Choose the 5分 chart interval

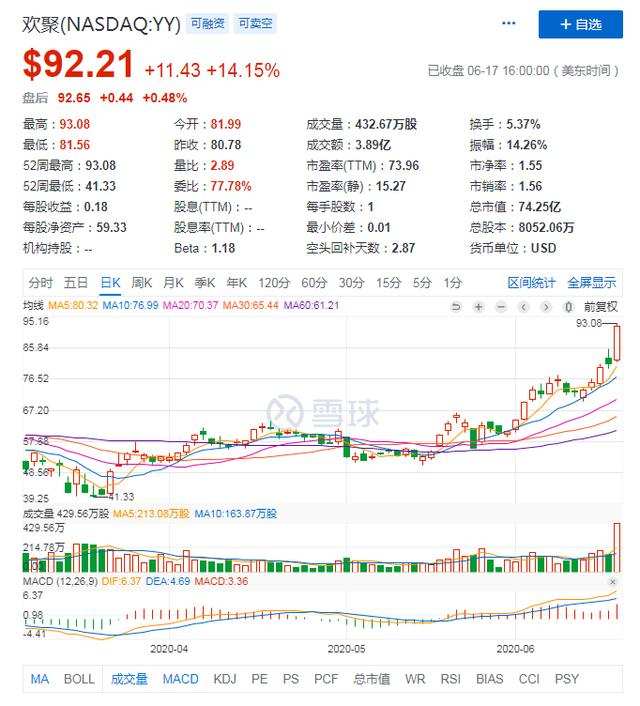[423, 282]
